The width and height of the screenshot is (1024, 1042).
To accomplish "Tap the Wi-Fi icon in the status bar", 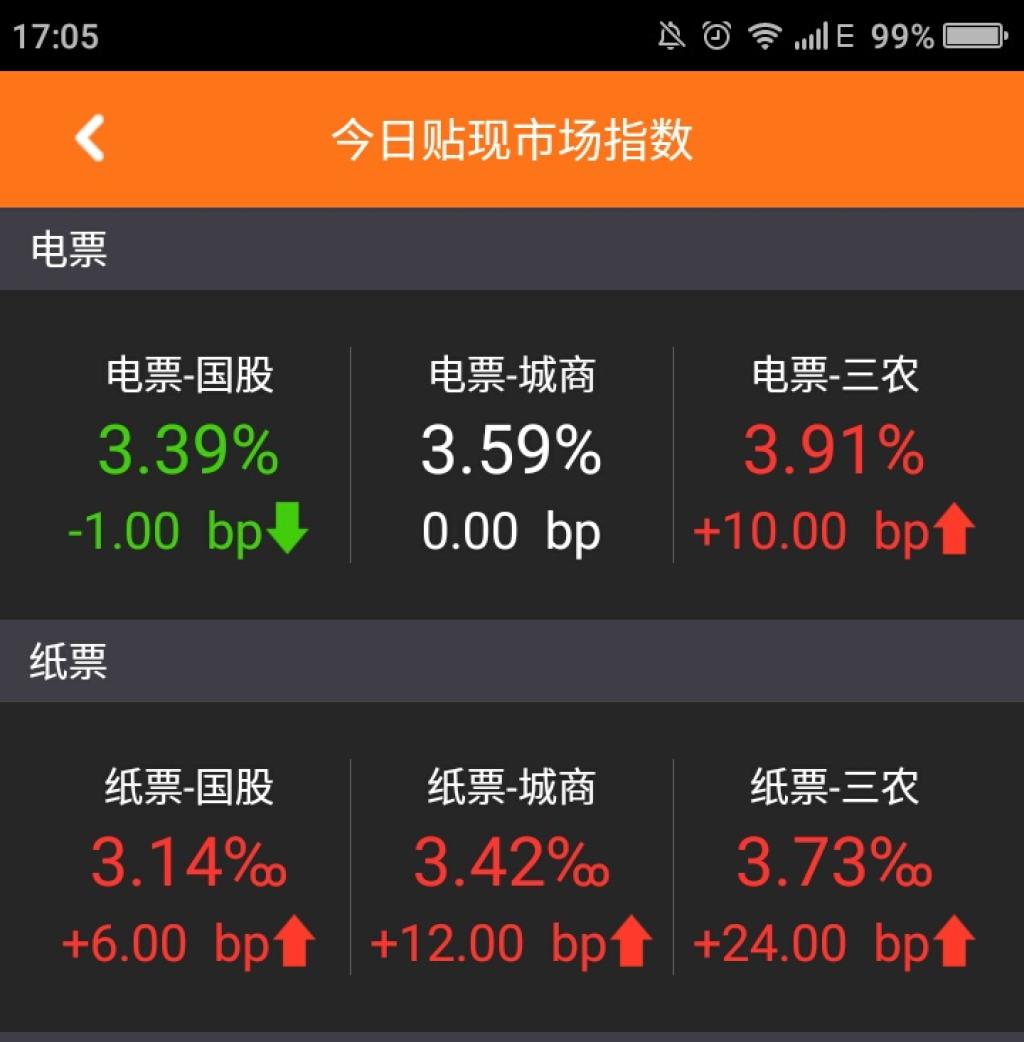I will tap(765, 36).
